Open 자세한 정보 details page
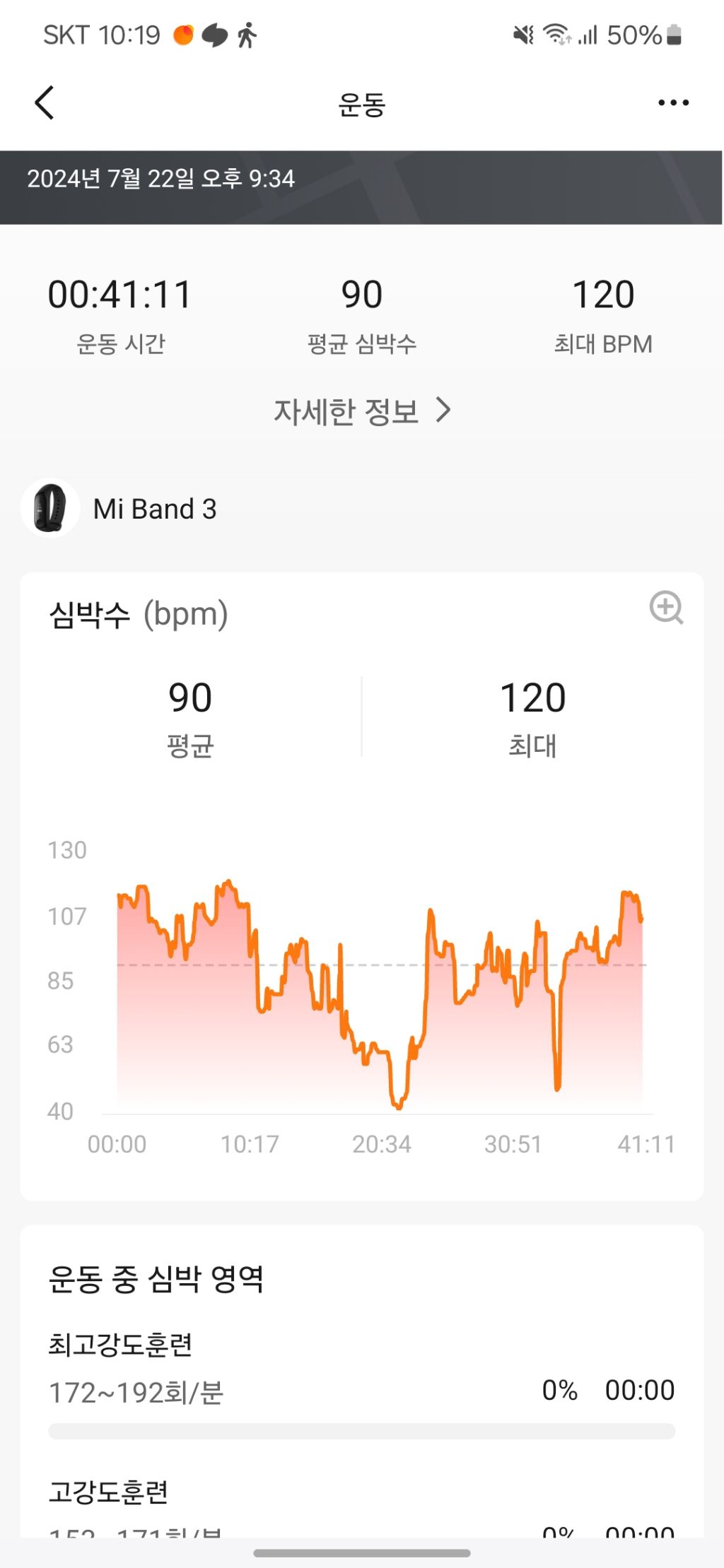 click(x=346, y=410)
